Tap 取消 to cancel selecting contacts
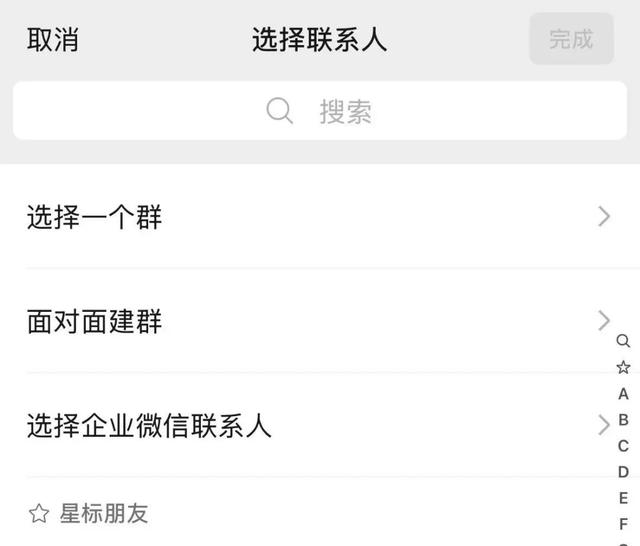640x546 pixels. pyautogui.click(x=53, y=40)
